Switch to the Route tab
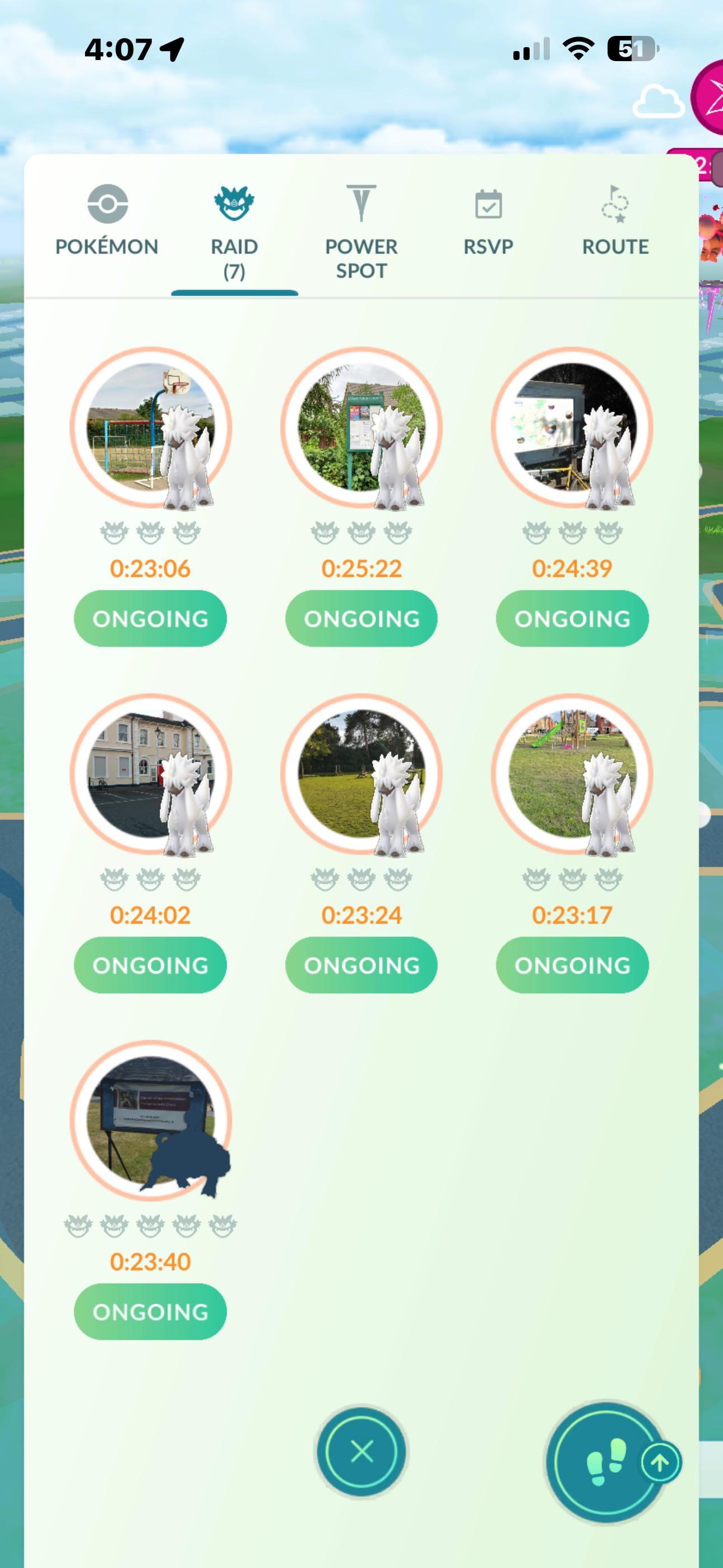The width and height of the screenshot is (723, 1568). tap(615, 220)
